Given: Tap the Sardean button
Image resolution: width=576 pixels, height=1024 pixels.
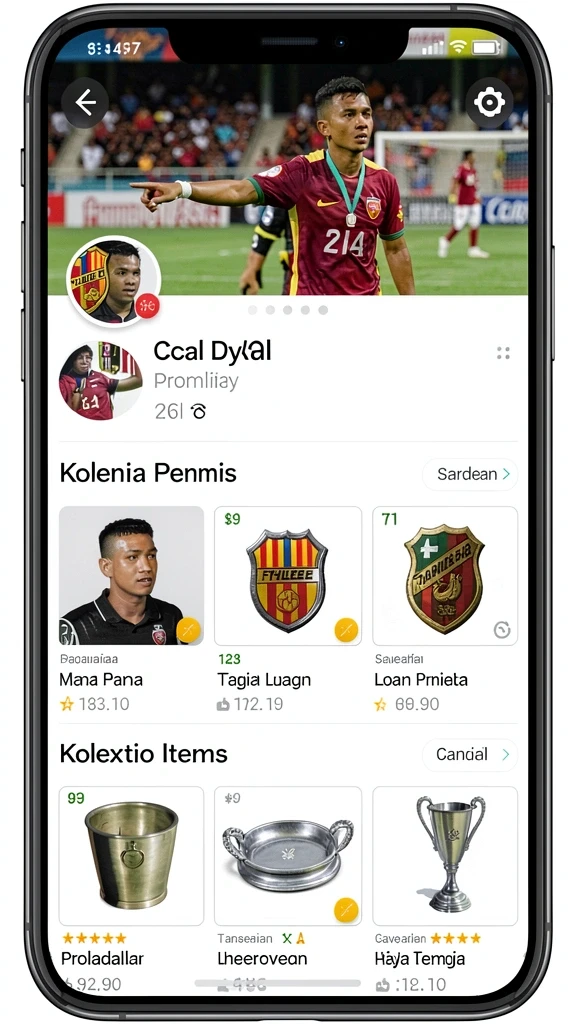Looking at the screenshot, I should tap(470, 474).
